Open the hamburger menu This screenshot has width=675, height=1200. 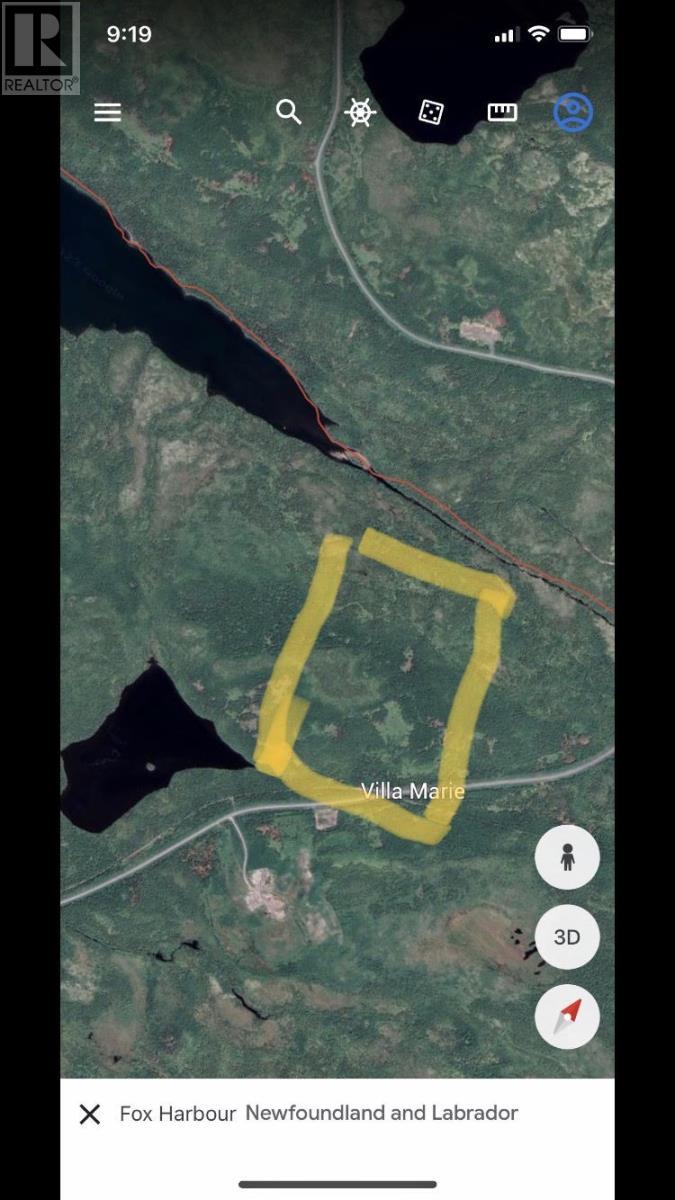(108, 112)
